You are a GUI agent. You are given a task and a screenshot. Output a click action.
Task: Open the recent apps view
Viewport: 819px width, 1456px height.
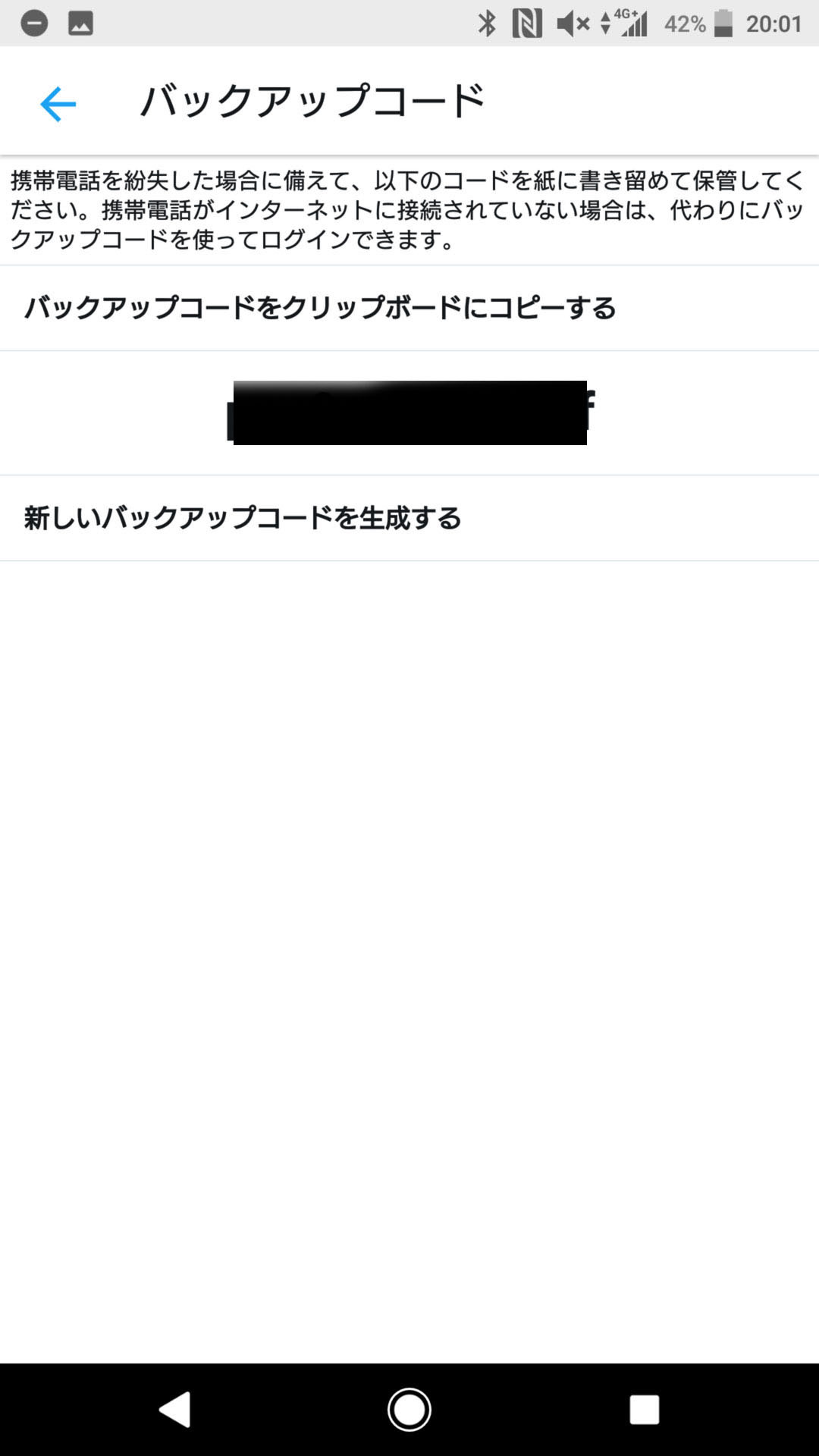pos(644,1410)
